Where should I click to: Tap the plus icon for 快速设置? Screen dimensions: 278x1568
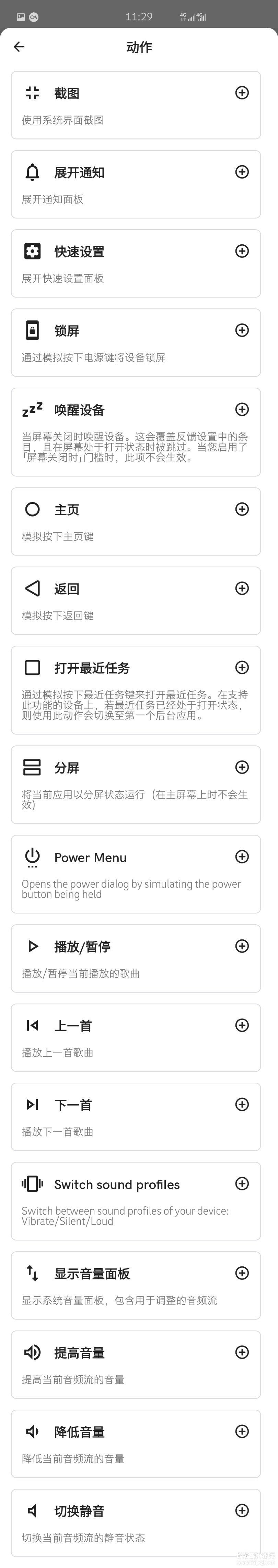click(x=242, y=251)
